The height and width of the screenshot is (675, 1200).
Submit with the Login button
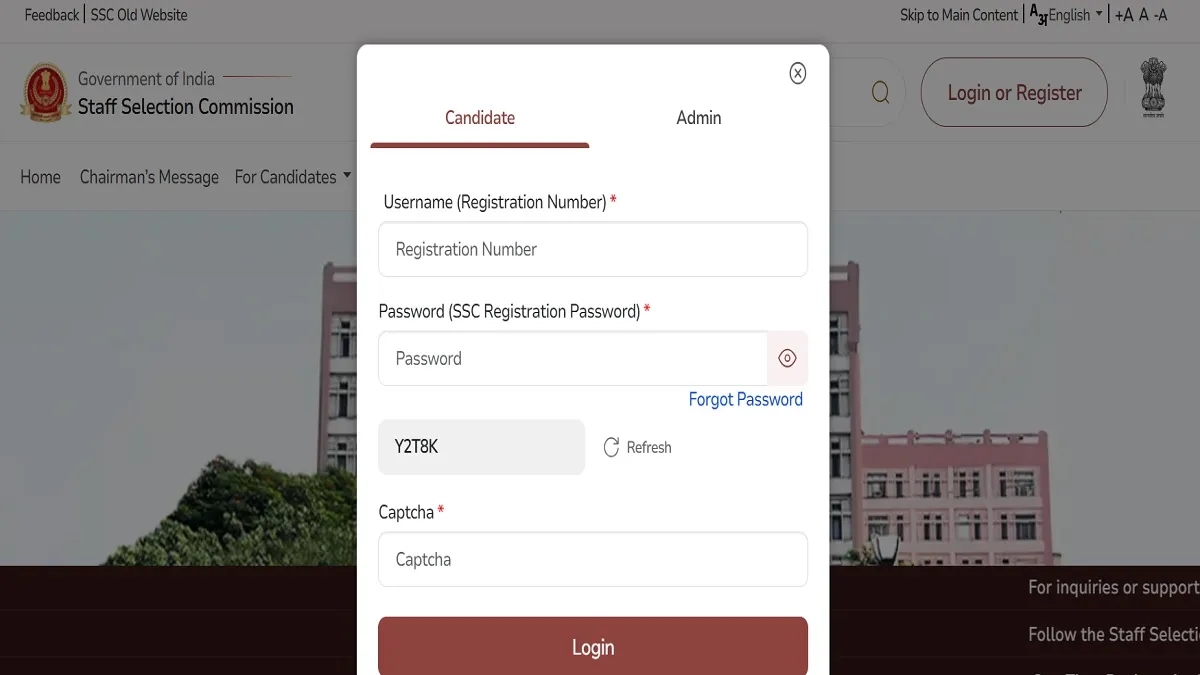[592, 647]
